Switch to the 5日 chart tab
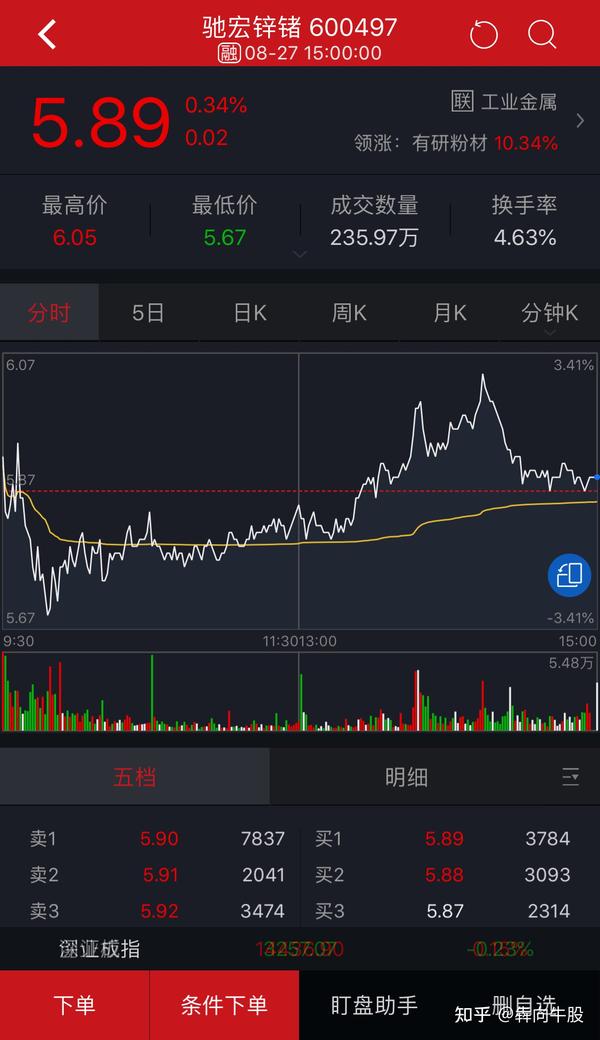This screenshot has width=600, height=1040. pyautogui.click(x=148, y=312)
